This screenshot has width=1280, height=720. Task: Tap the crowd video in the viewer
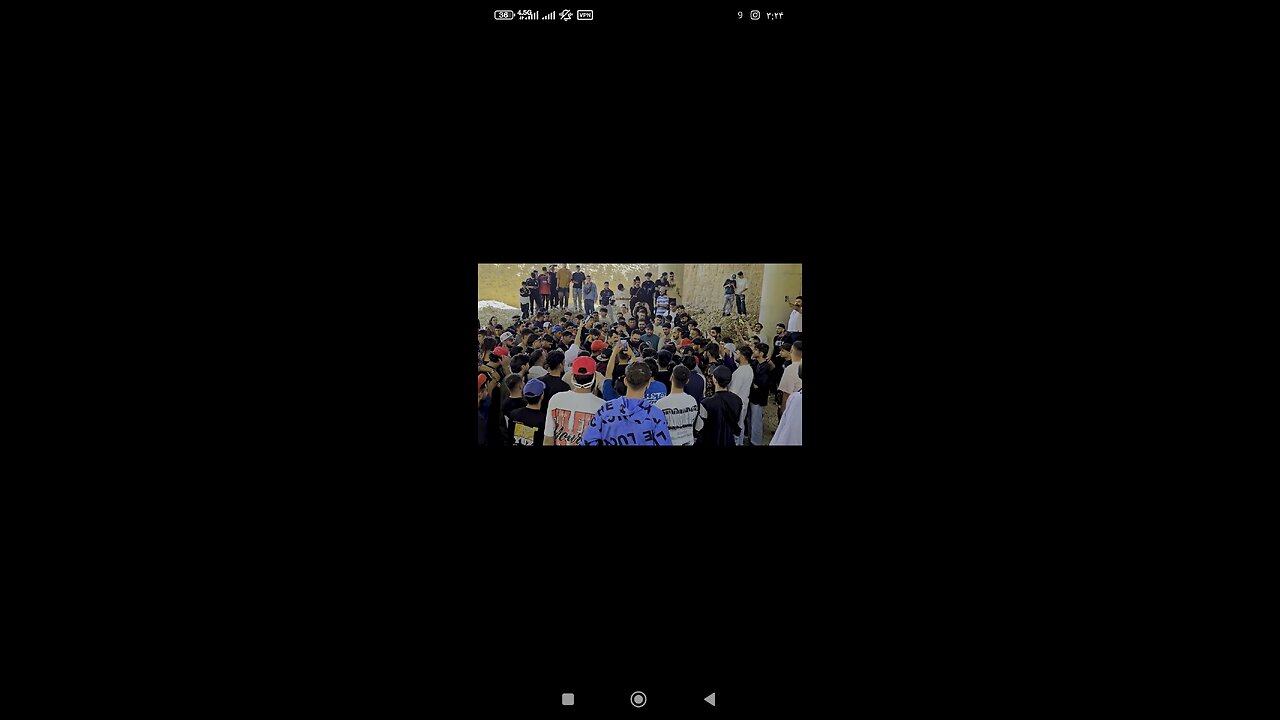click(639, 354)
